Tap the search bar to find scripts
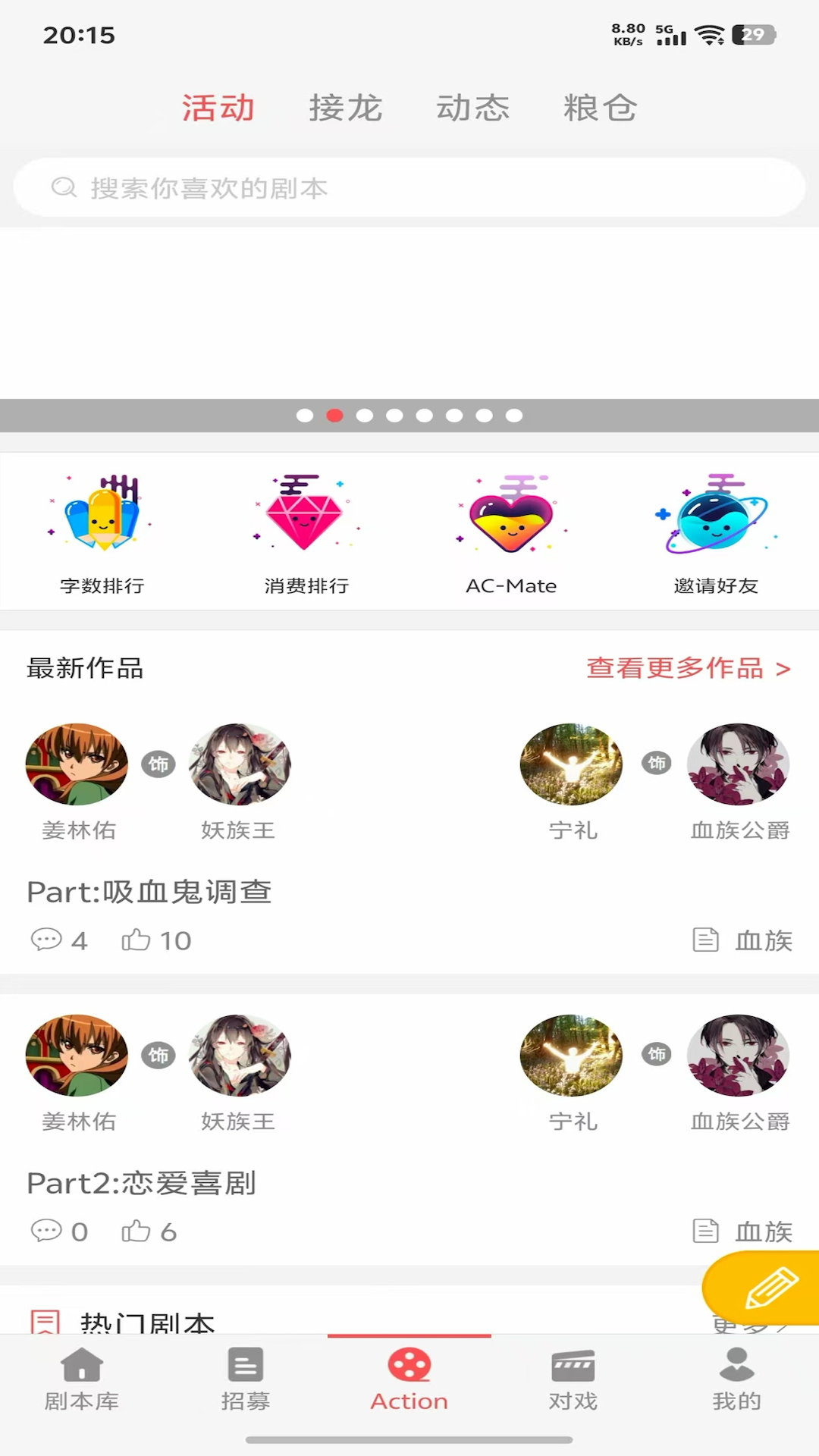This screenshot has height=1456, width=819. tap(409, 187)
